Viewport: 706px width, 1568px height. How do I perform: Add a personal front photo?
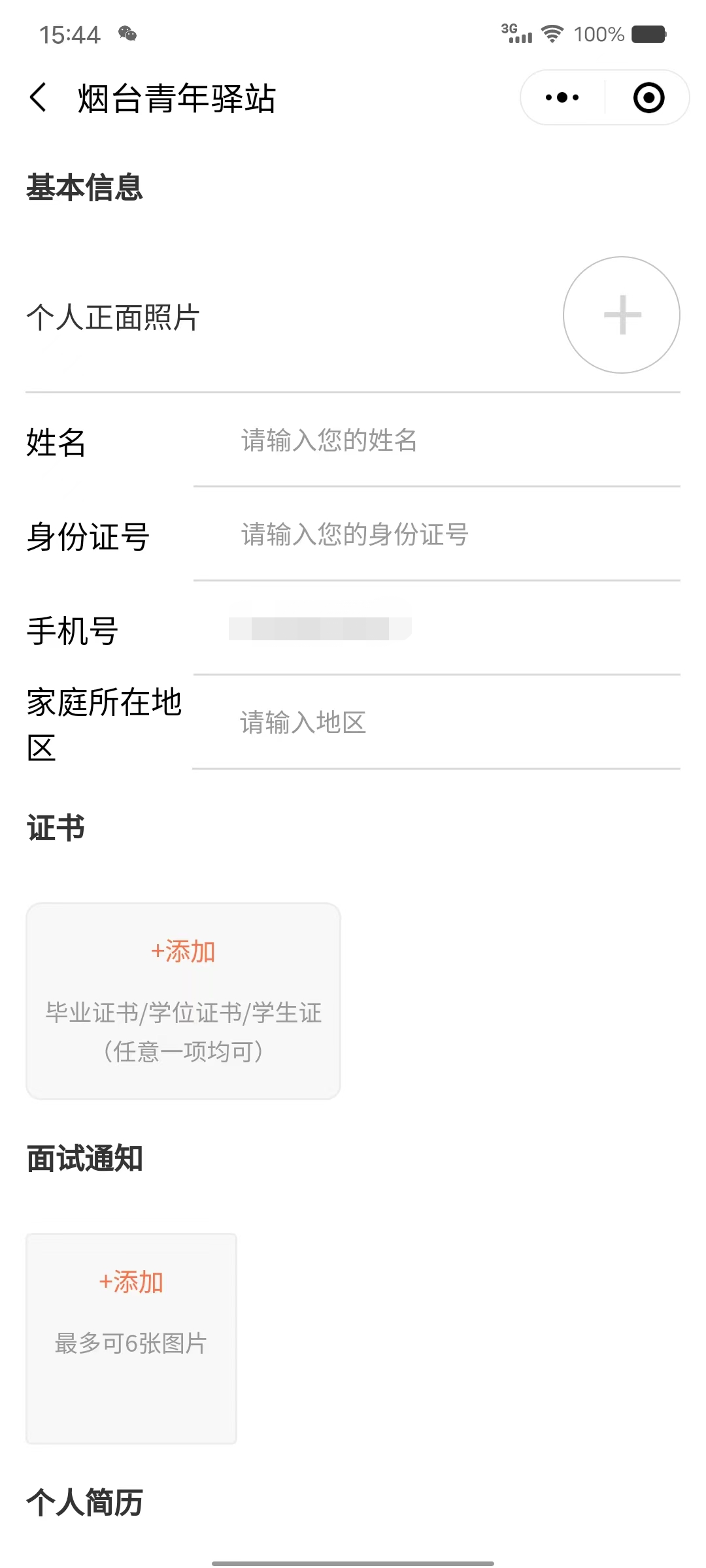[x=621, y=315]
